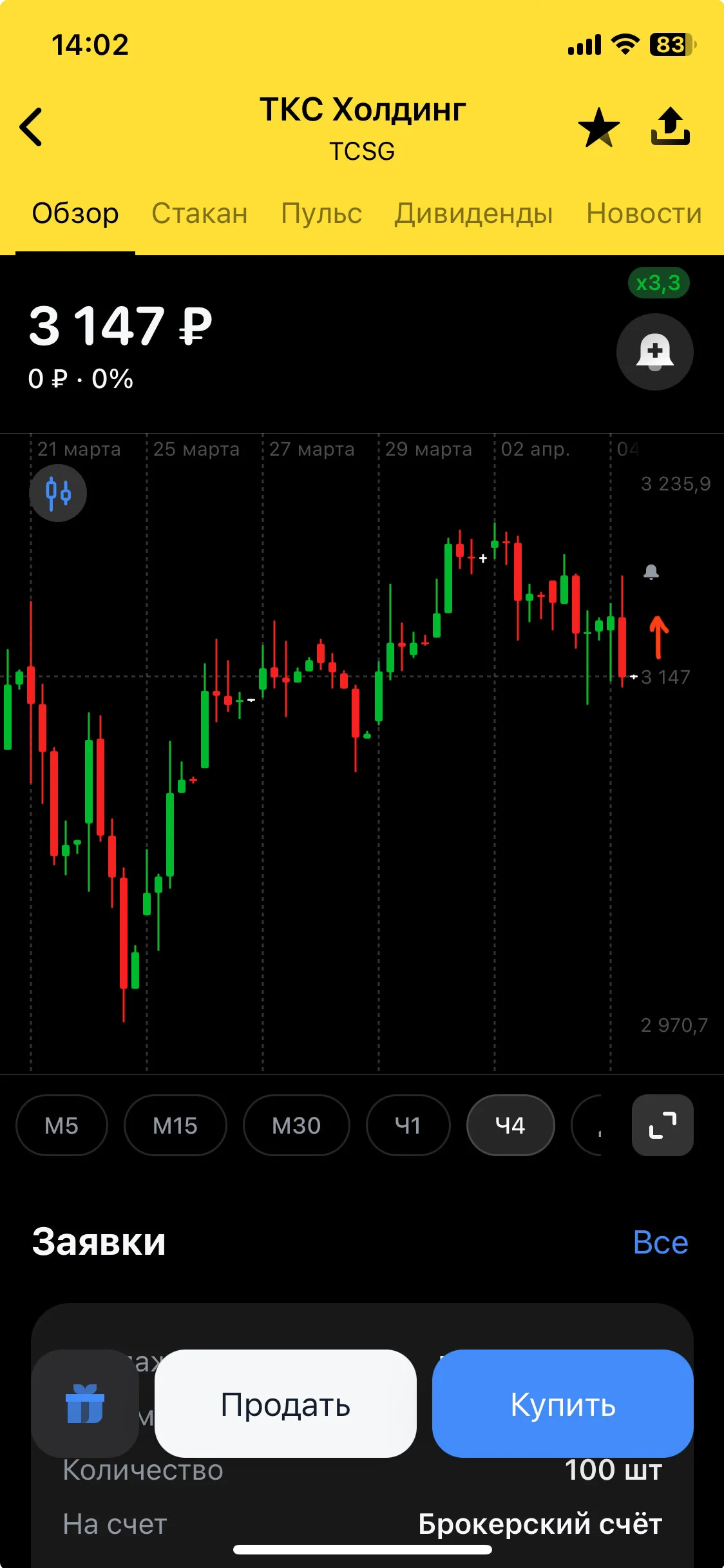Switch to the Новости tab

(644, 213)
